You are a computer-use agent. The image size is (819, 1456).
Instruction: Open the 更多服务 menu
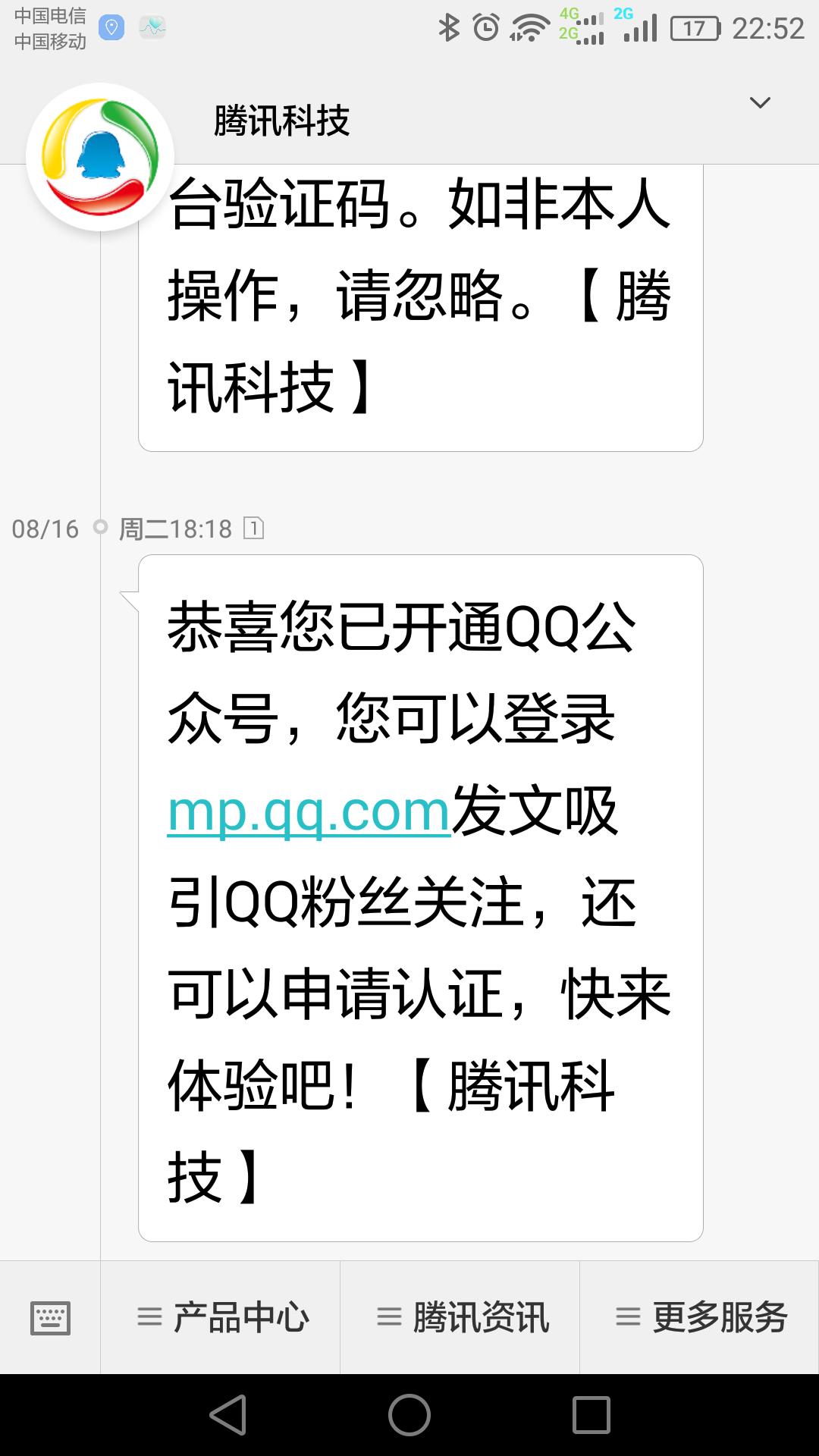[720, 1317]
